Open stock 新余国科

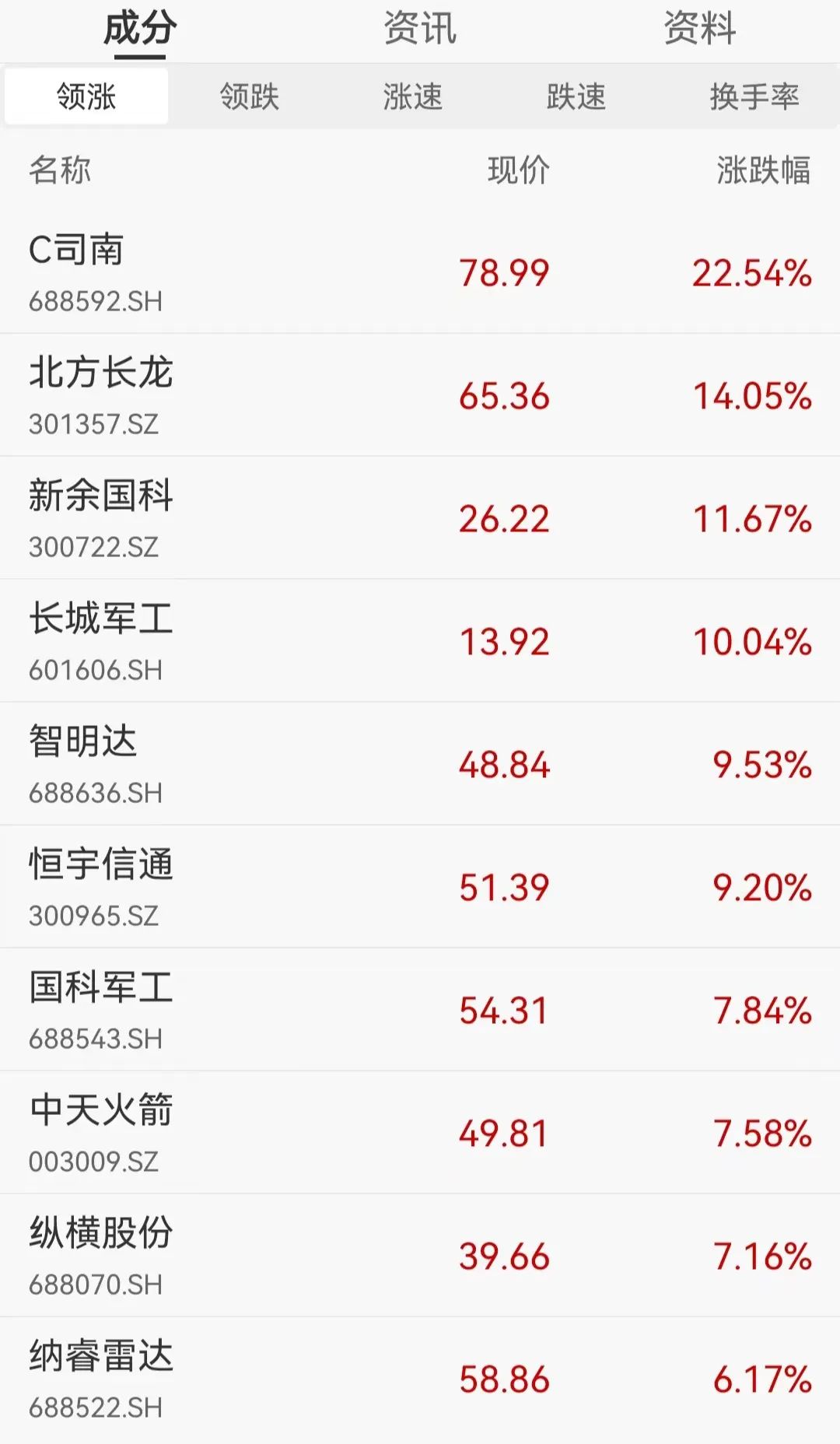(x=420, y=518)
